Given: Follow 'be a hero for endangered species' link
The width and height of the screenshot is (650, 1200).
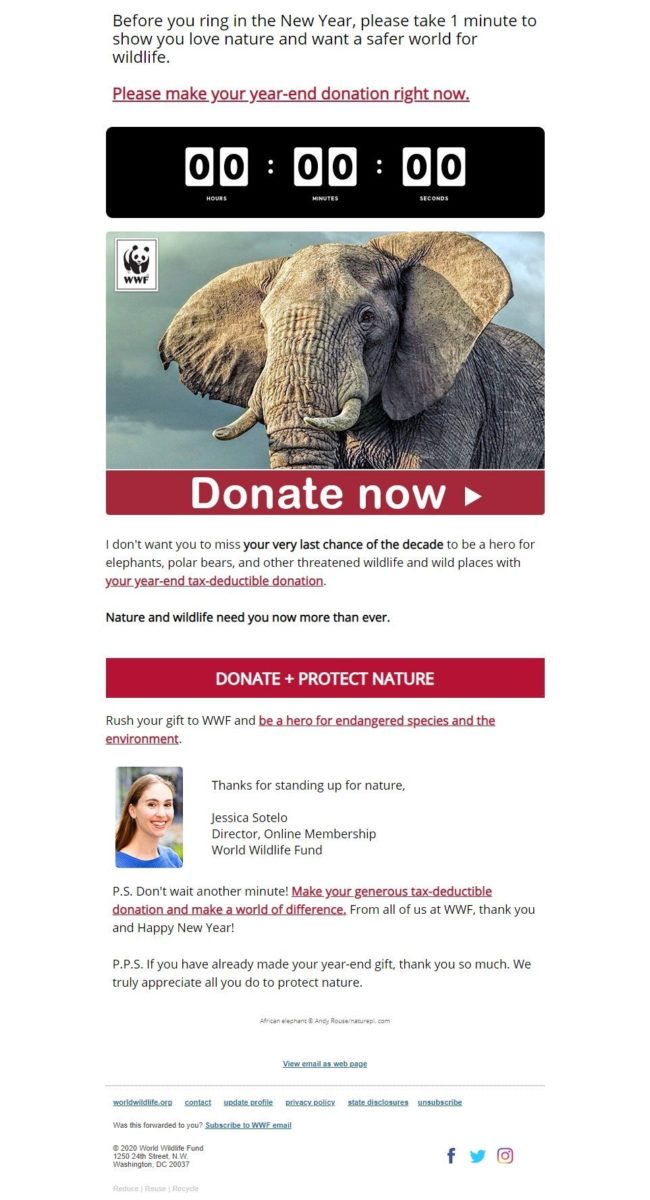Looking at the screenshot, I should (300, 729).
